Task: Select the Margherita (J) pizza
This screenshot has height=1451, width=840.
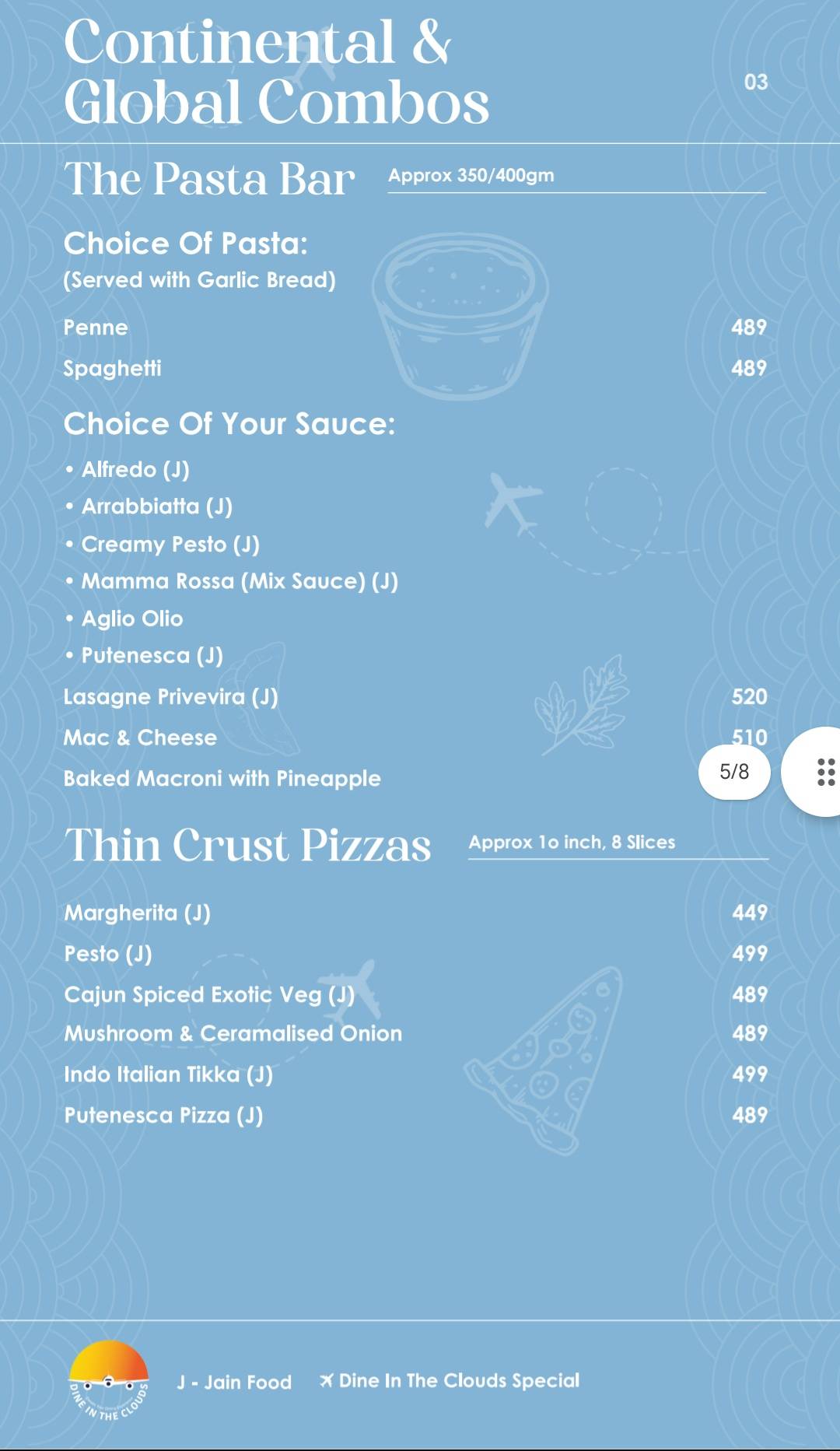Action: (x=138, y=913)
